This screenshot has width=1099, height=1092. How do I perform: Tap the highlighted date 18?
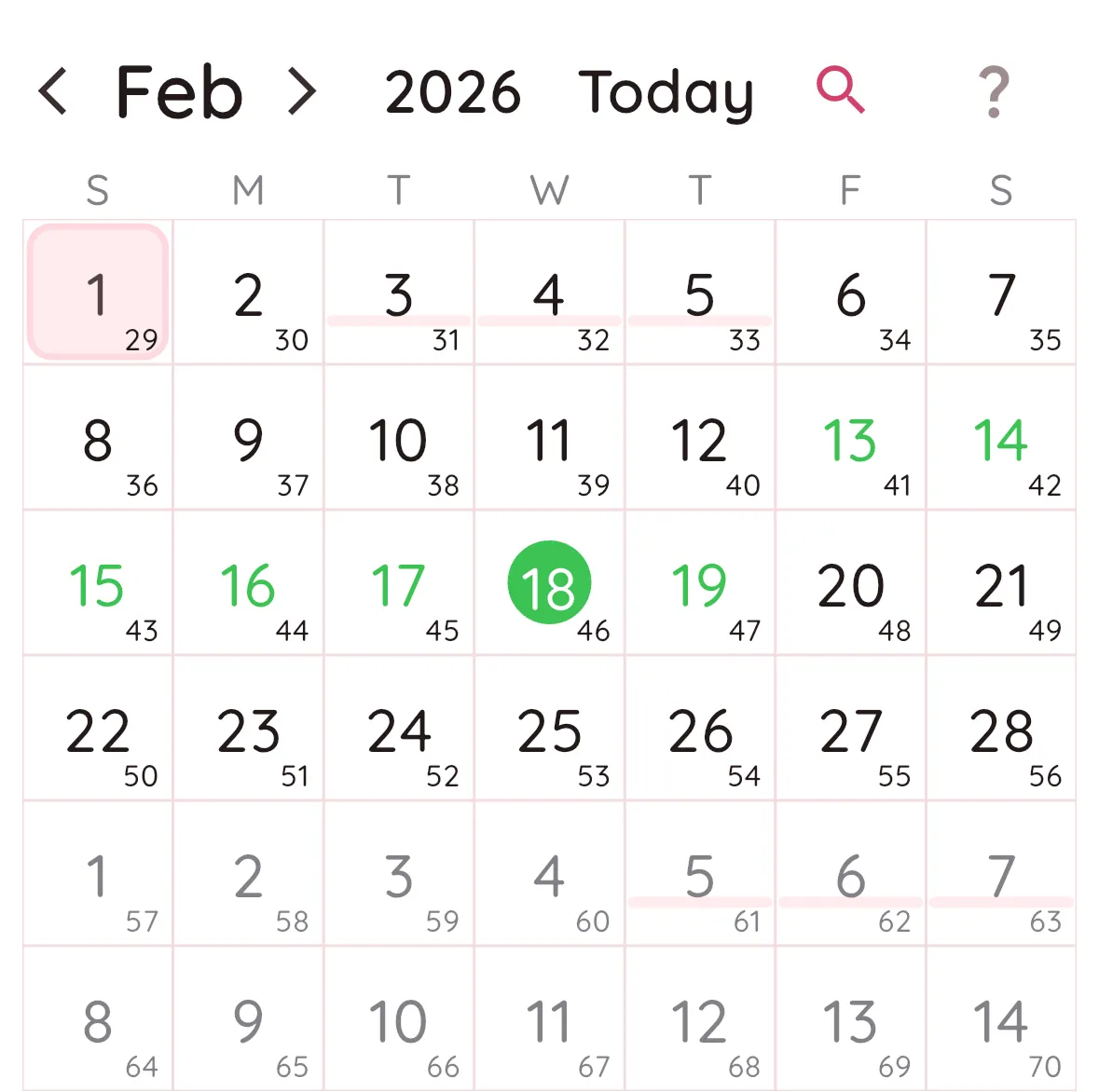tap(549, 583)
